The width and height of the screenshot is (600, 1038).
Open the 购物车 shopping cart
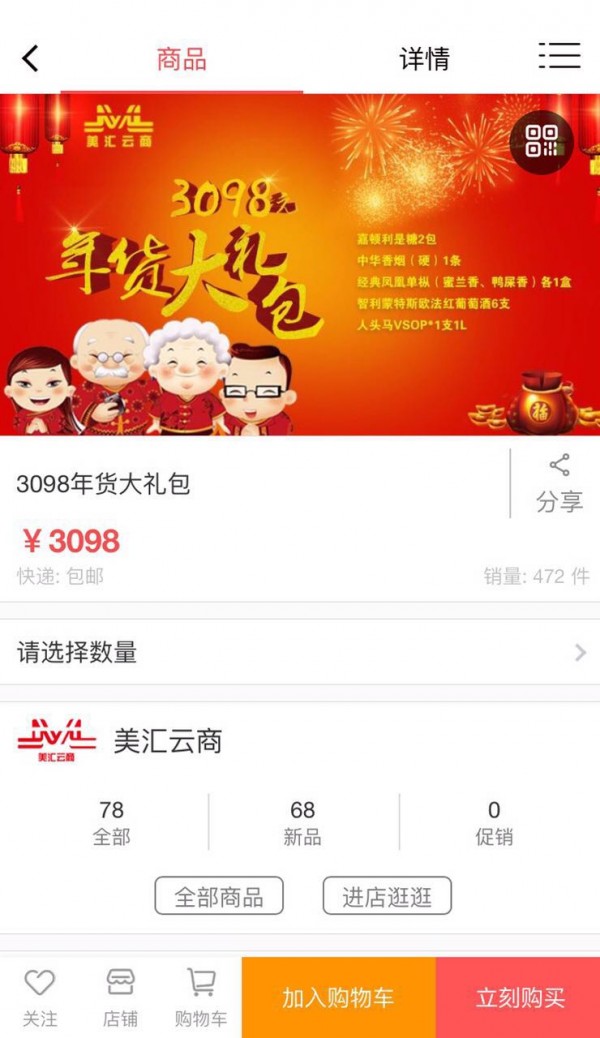pyautogui.click(x=201, y=997)
